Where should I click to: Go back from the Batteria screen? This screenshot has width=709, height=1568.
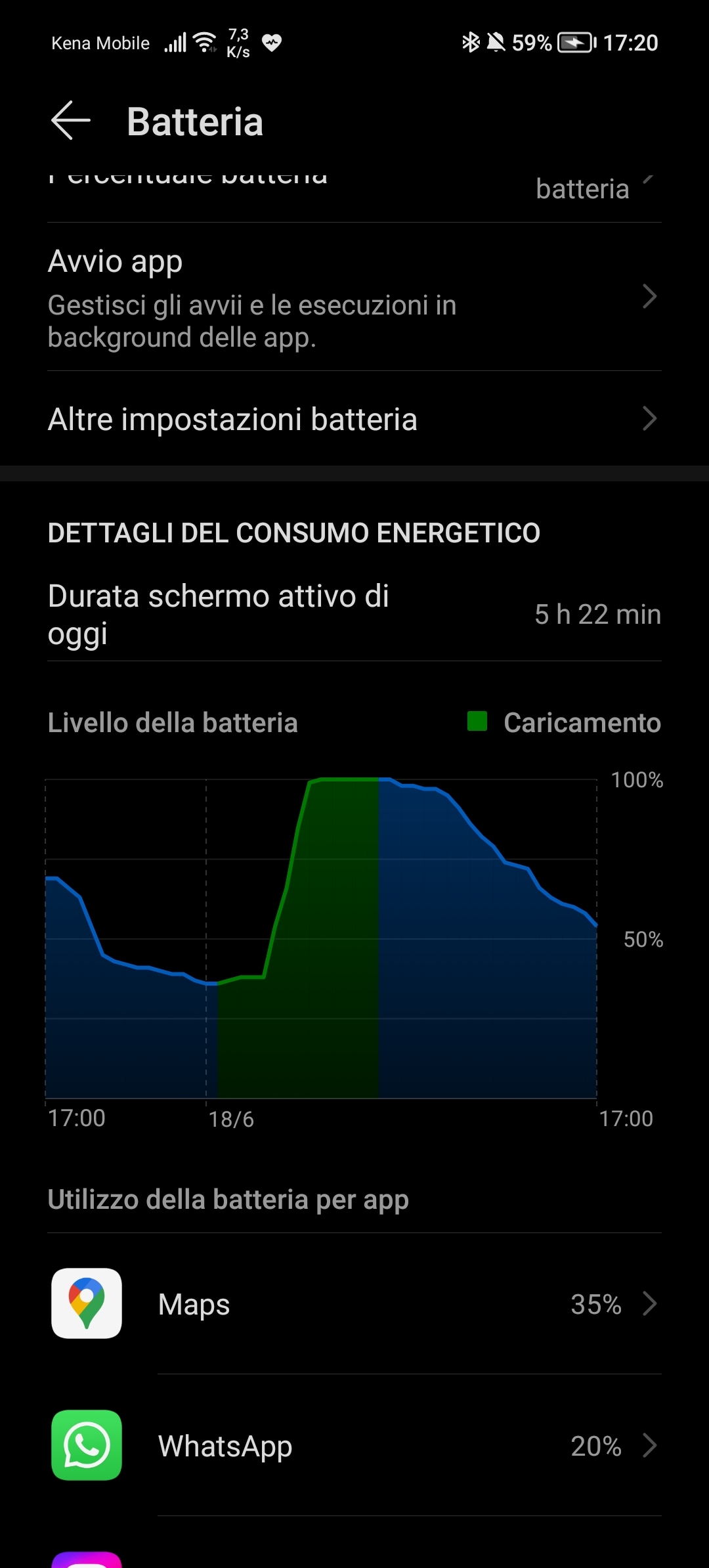71,121
